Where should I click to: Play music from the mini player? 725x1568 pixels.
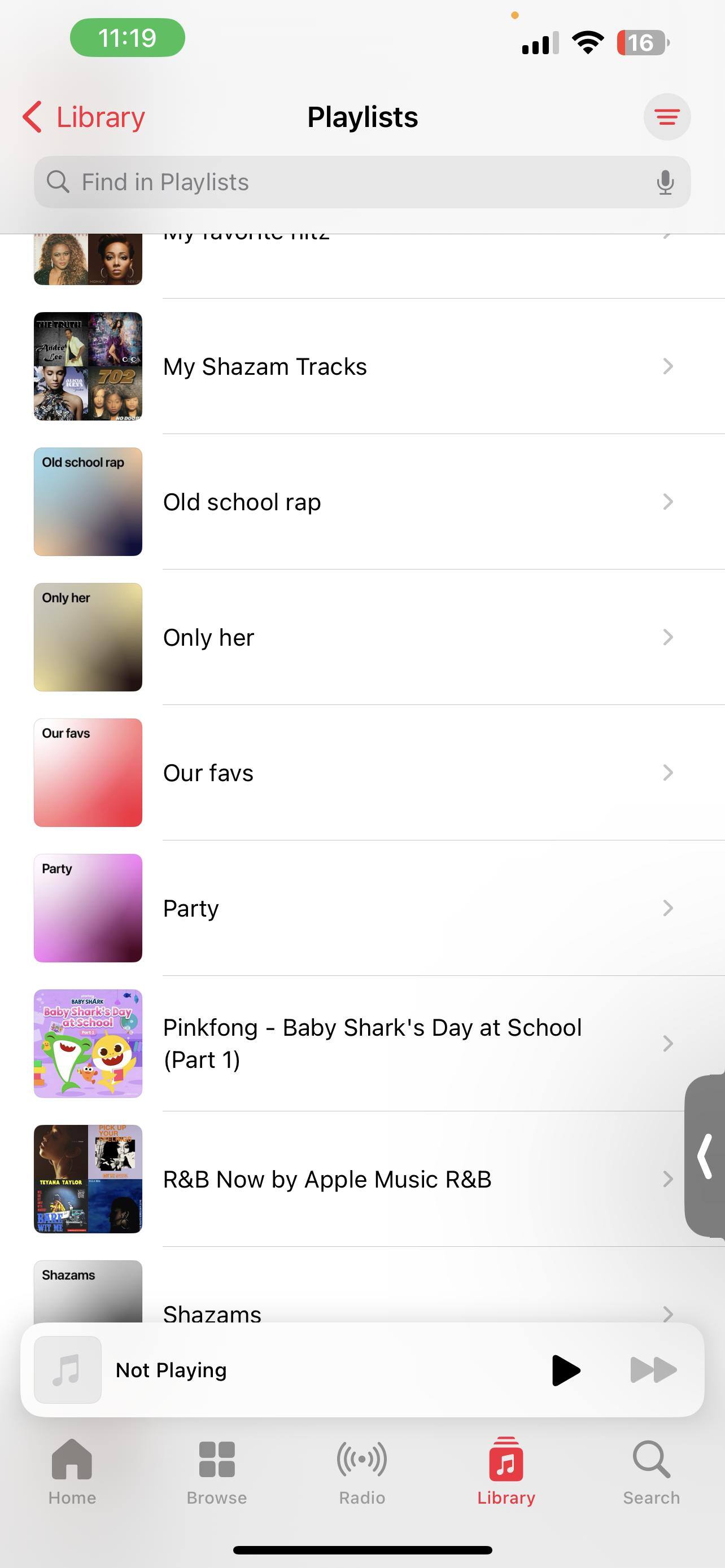566,1369
